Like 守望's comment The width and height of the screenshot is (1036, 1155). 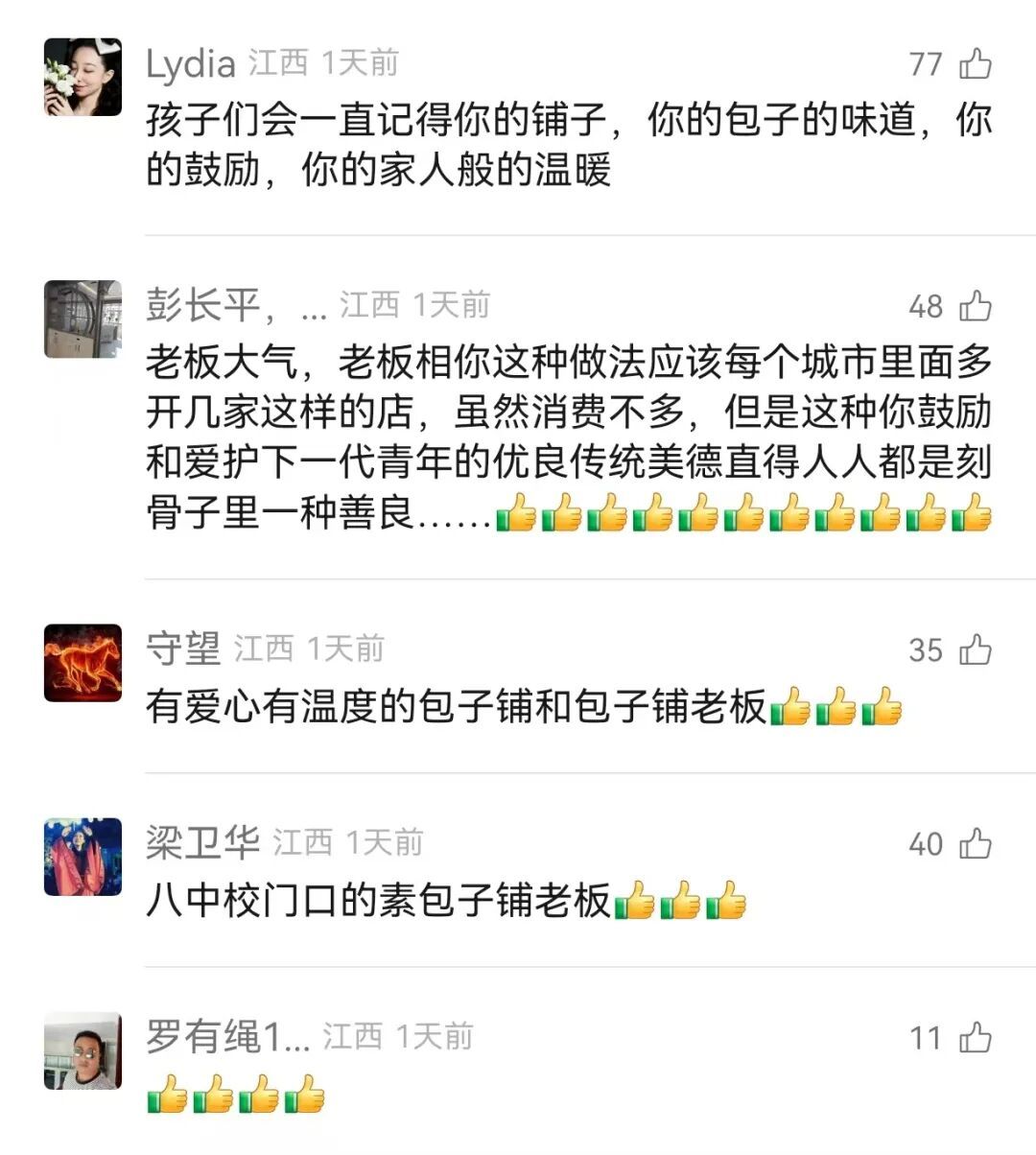[x=976, y=650]
